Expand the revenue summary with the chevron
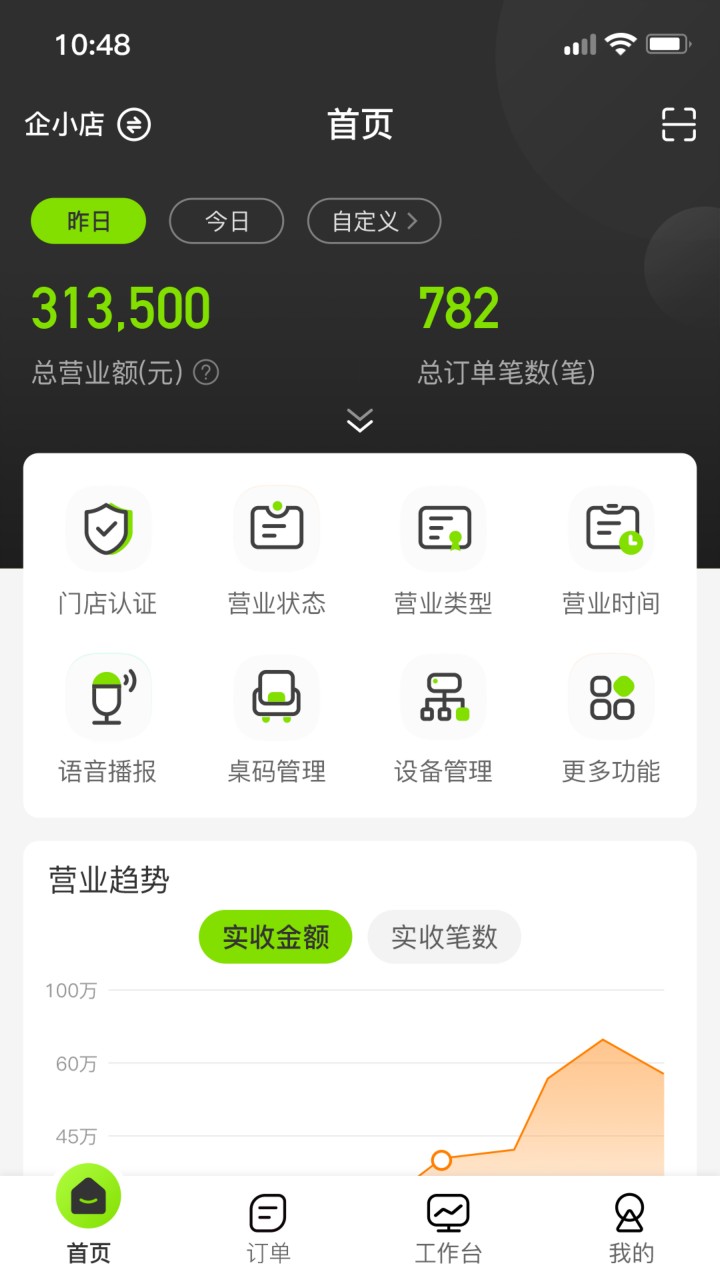720x1280 pixels. 359,421
